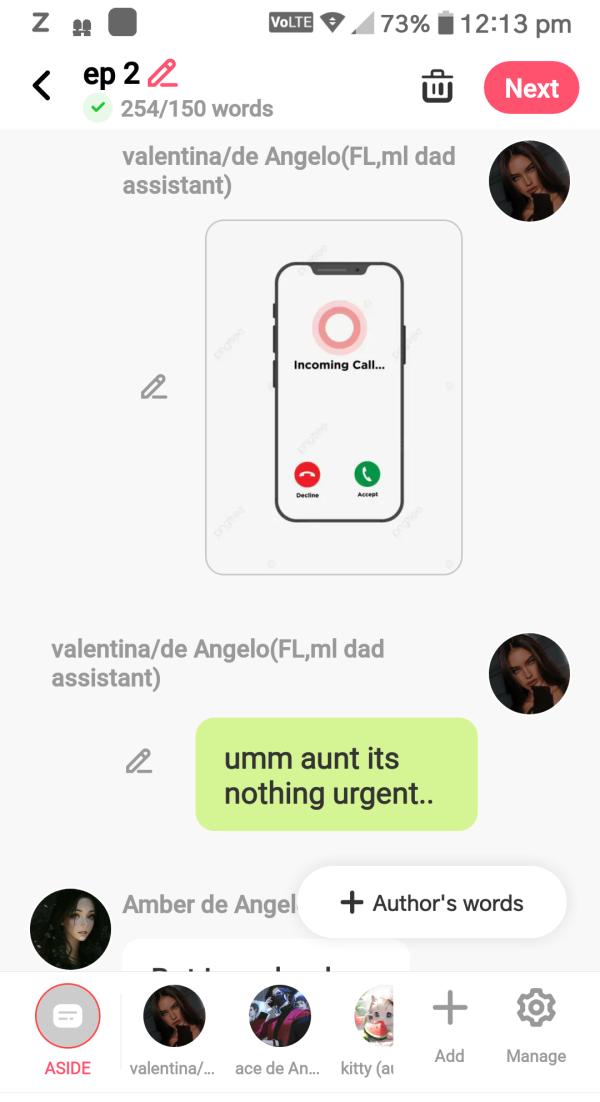Choose the ace de An... character

click(279, 1016)
